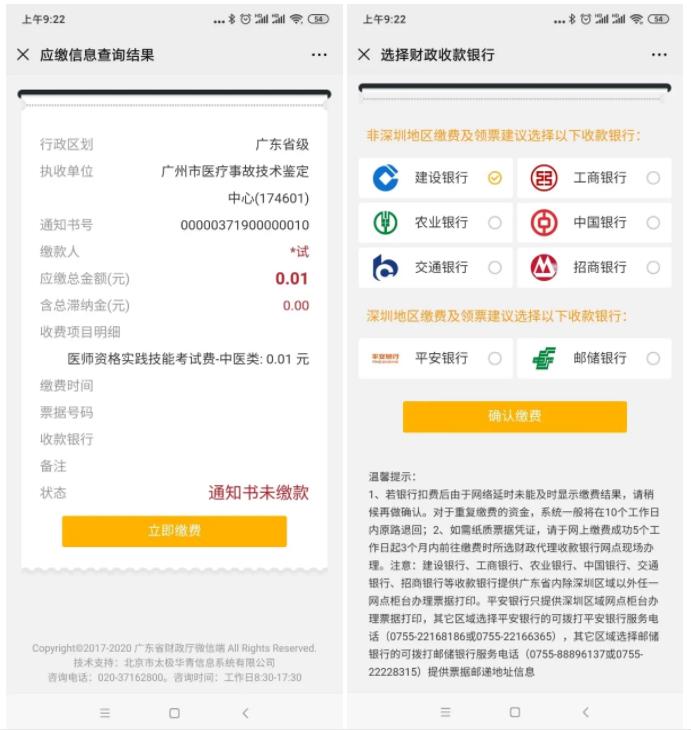691x730 pixels.
Task: Tap the 确认缴费 button
Action: (x=514, y=417)
